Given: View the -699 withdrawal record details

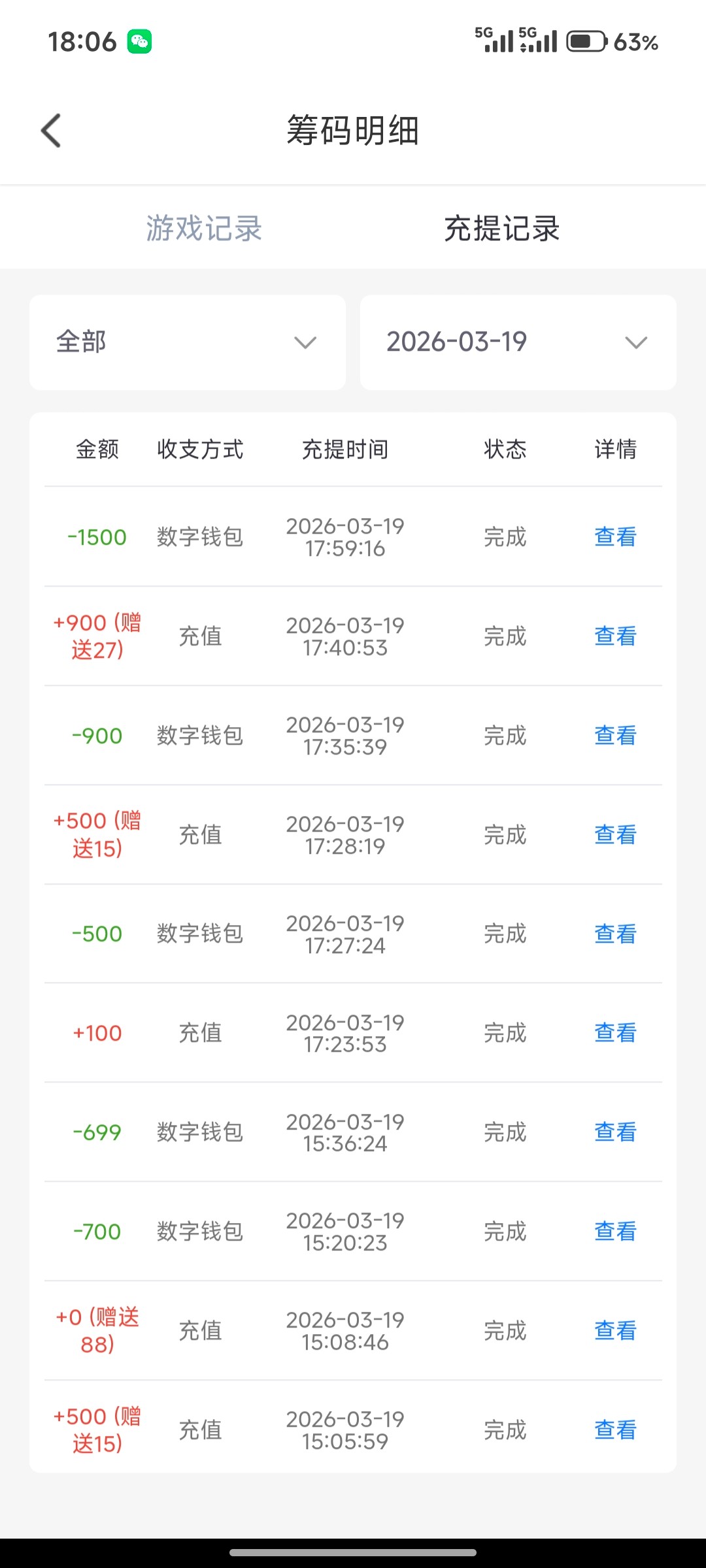Looking at the screenshot, I should pyautogui.click(x=614, y=1132).
